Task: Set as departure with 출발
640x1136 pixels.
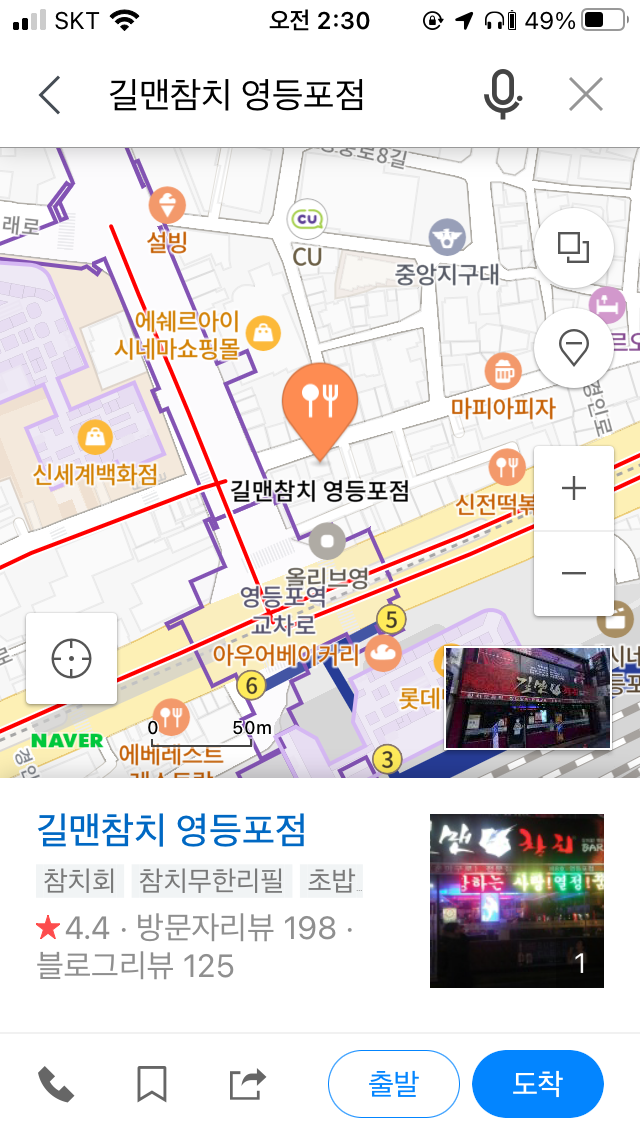Action: pos(394,1083)
